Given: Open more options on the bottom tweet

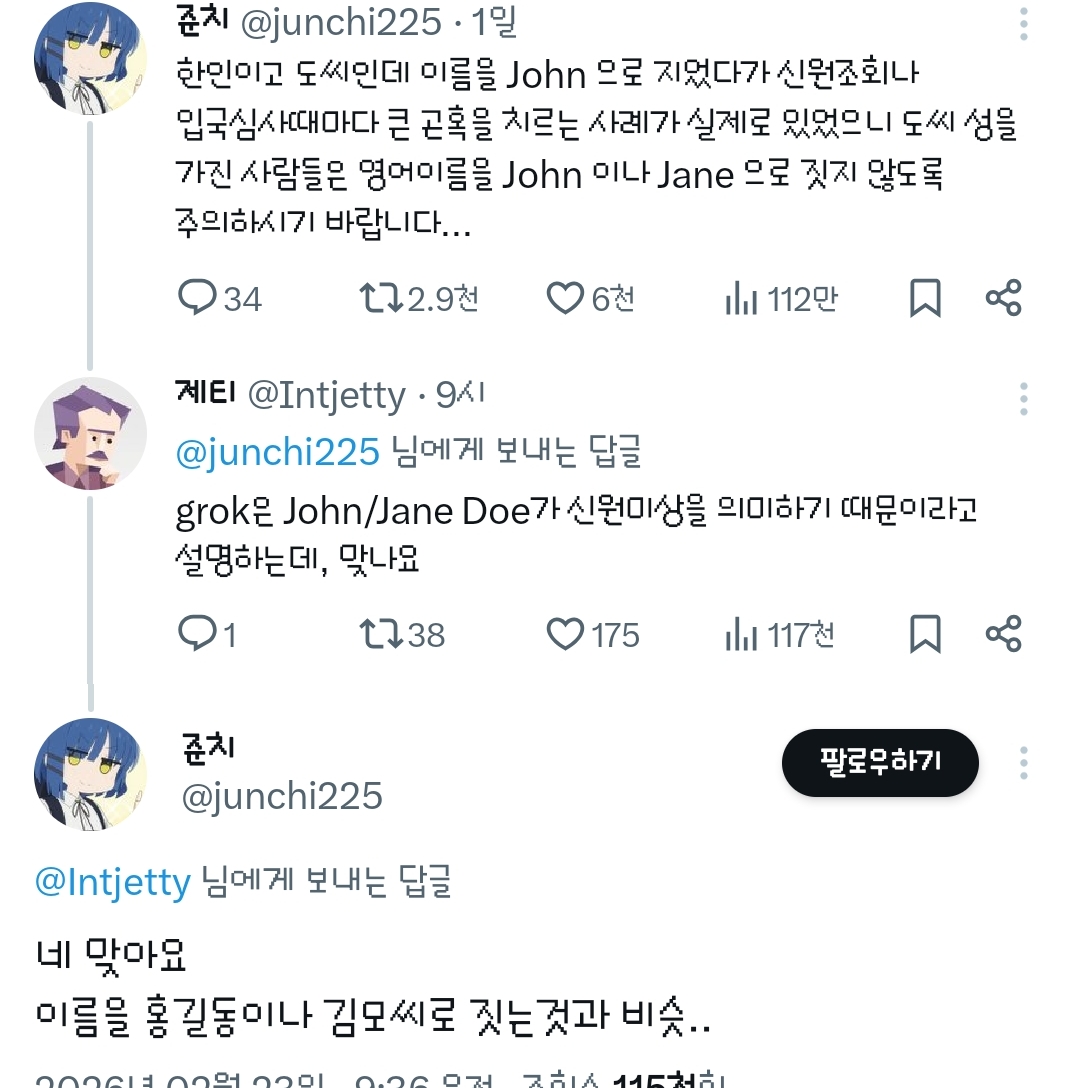Looking at the screenshot, I should (1023, 763).
